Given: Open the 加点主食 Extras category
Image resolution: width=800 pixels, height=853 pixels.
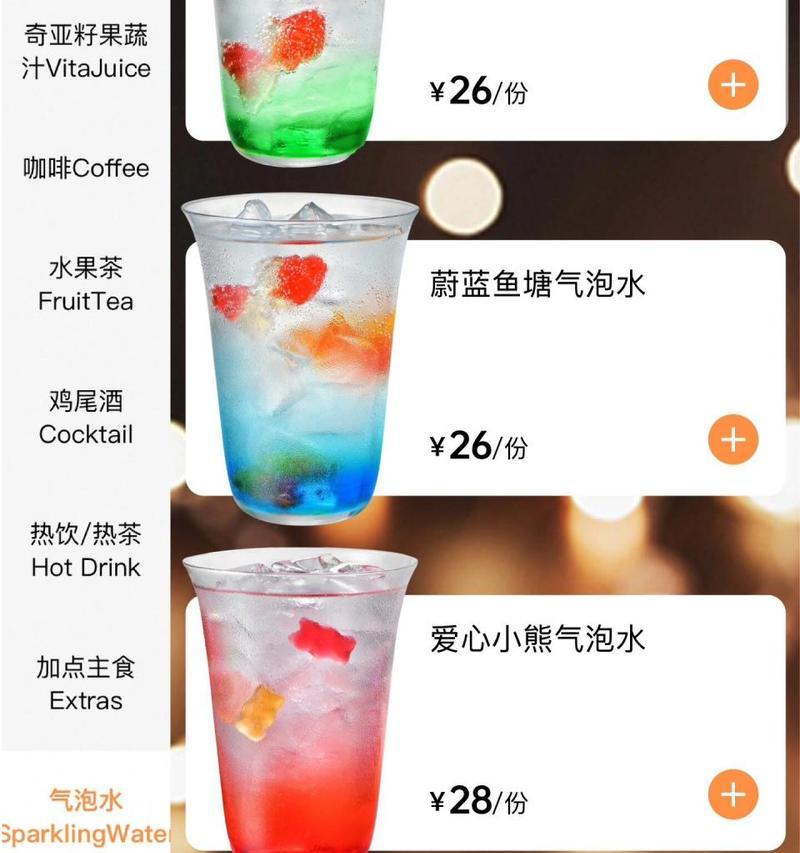Looking at the screenshot, I should [85, 683].
